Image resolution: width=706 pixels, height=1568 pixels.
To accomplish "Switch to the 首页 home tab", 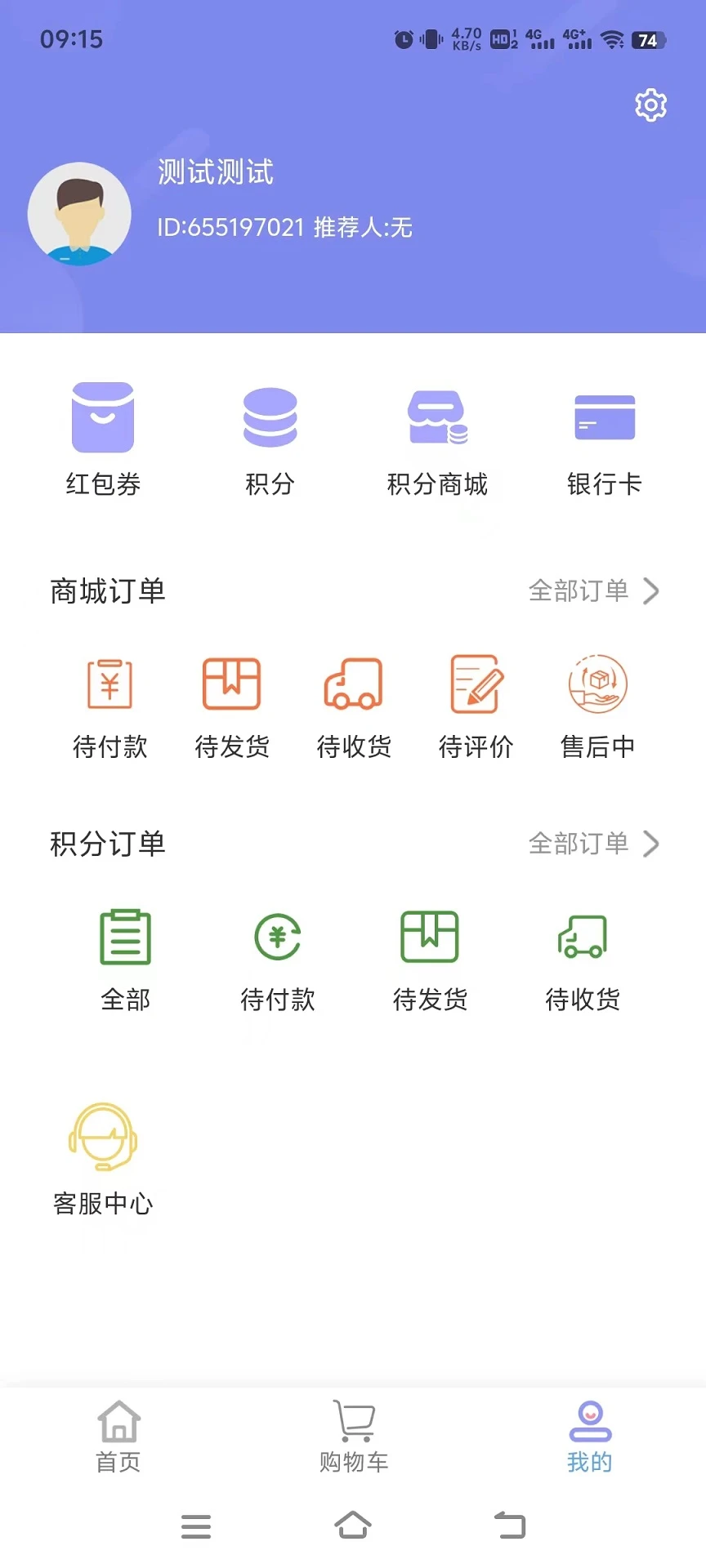I will pos(118,1437).
